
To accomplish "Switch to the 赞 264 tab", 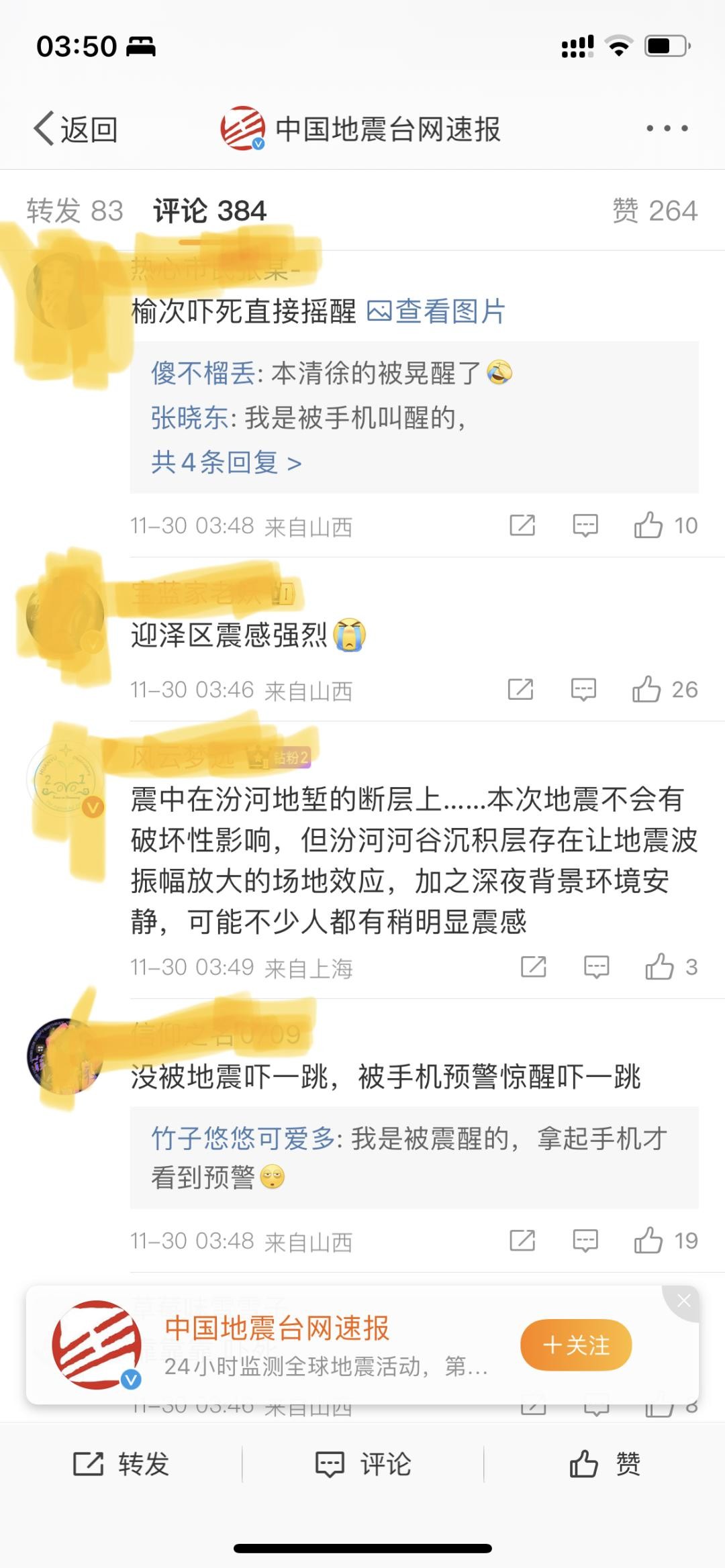I will 655,211.
